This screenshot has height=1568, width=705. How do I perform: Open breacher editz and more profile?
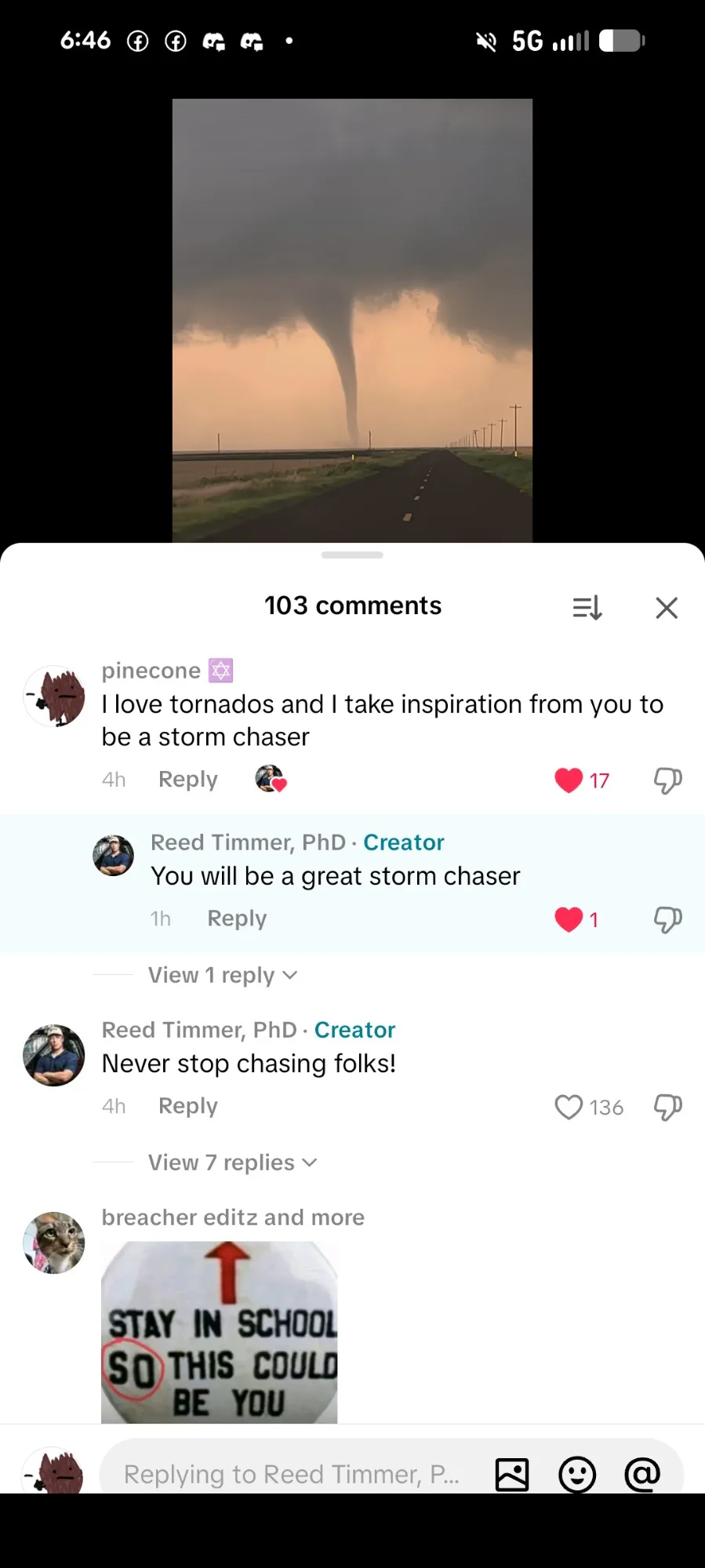coord(54,1242)
